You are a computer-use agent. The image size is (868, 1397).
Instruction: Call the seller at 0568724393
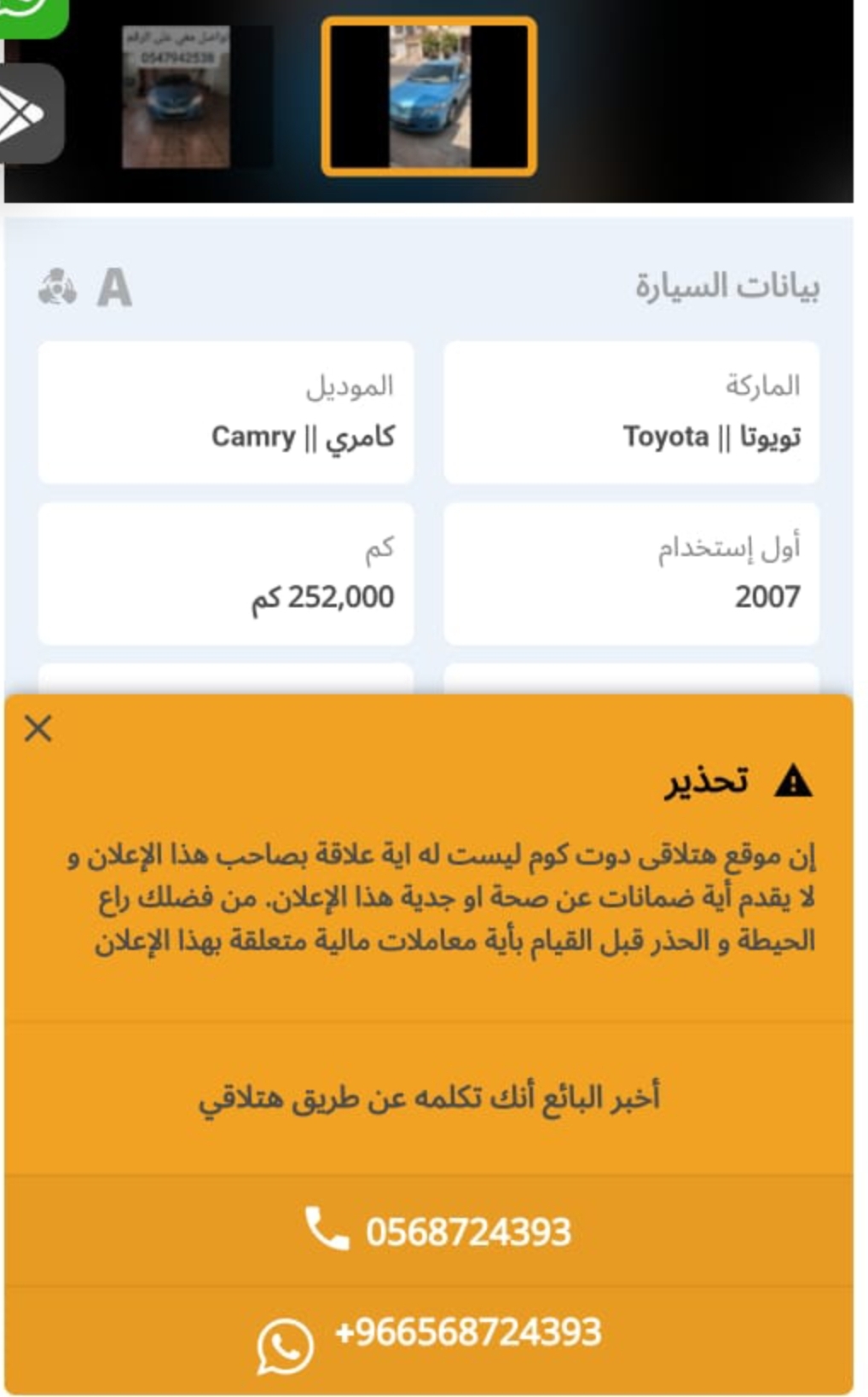point(429,1232)
